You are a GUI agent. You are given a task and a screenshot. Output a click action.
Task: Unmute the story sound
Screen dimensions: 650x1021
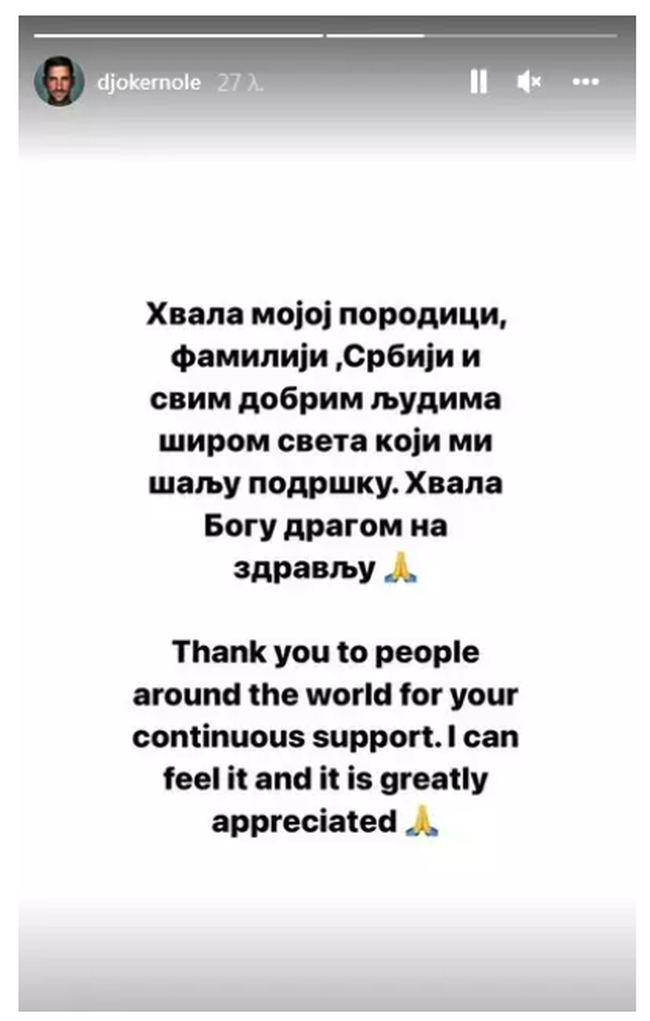(x=529, y=82)
